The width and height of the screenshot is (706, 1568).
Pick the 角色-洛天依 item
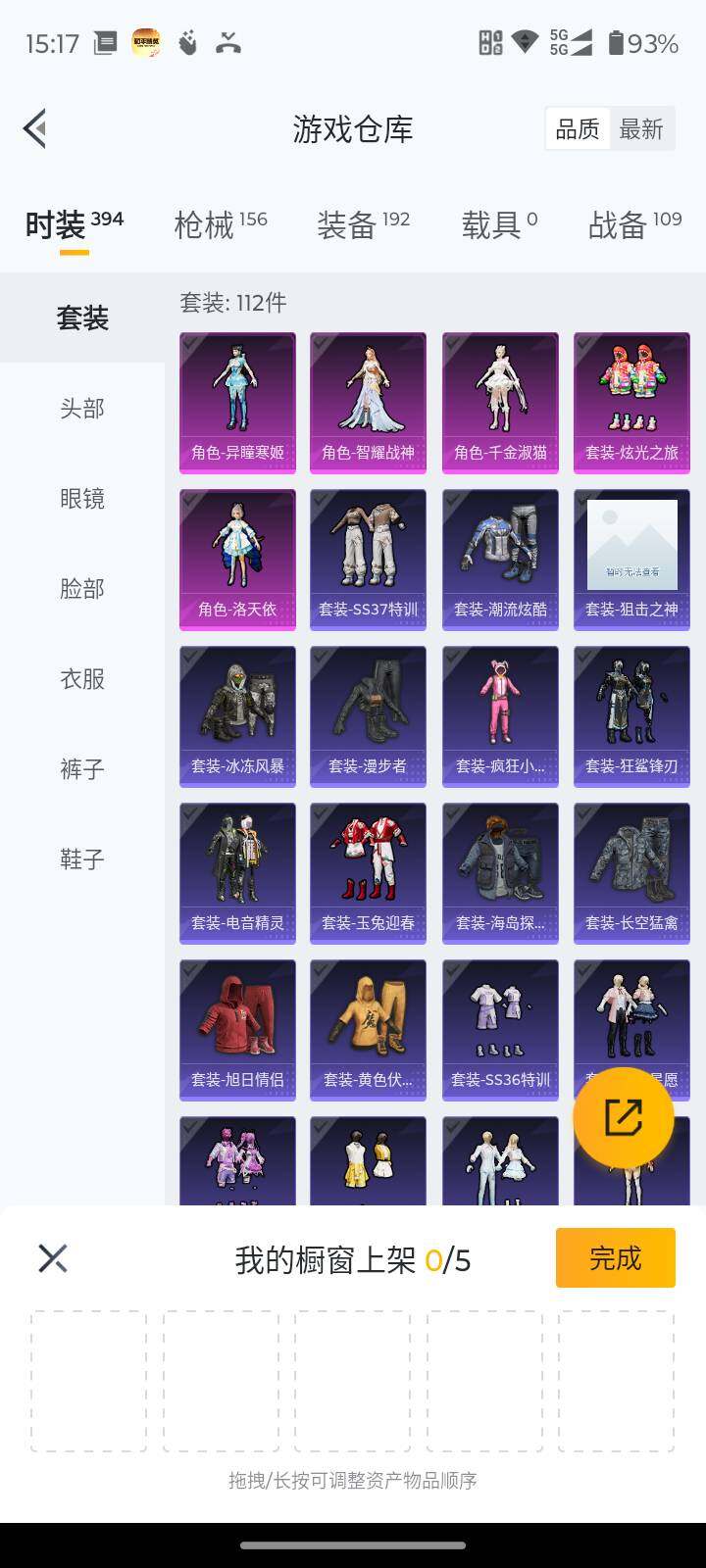pos(237,559)
